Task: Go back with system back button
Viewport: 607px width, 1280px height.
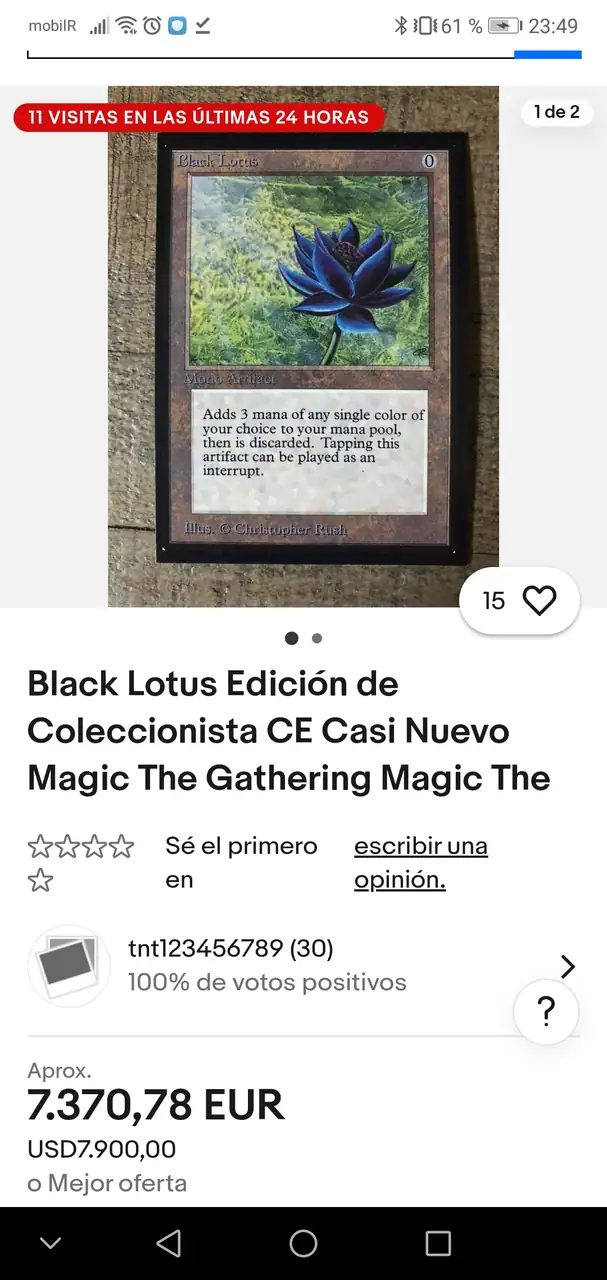Action: tap(169, 1243)
